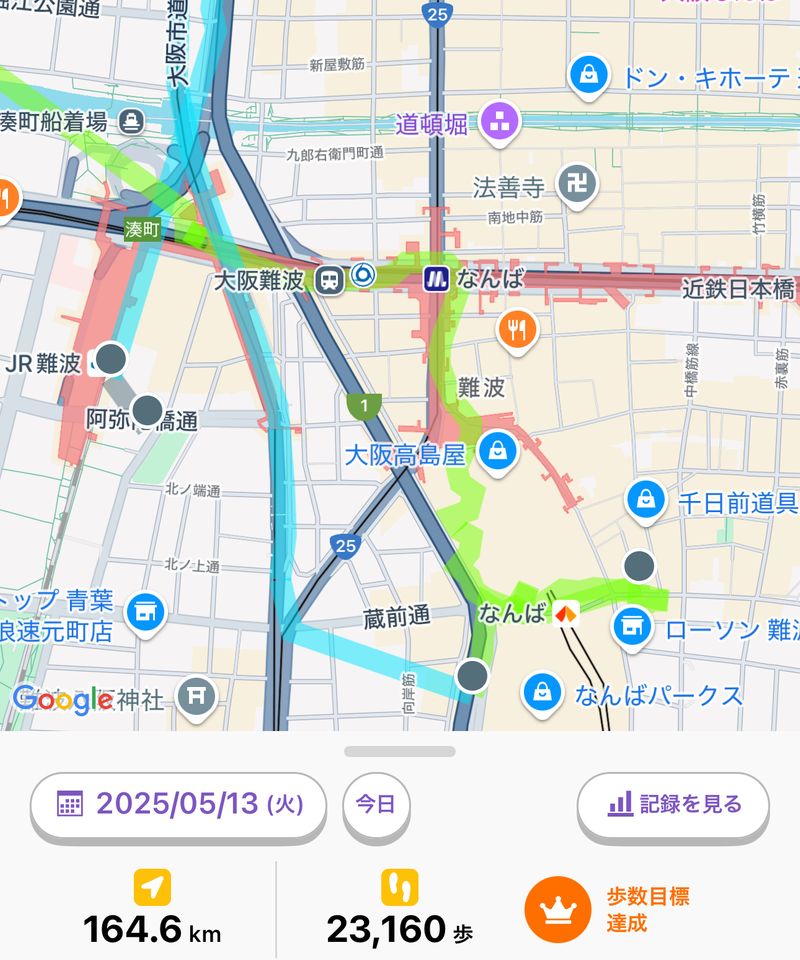Jump to today with the 今日 button
800x960 pixels.
(x=376, y=804)
